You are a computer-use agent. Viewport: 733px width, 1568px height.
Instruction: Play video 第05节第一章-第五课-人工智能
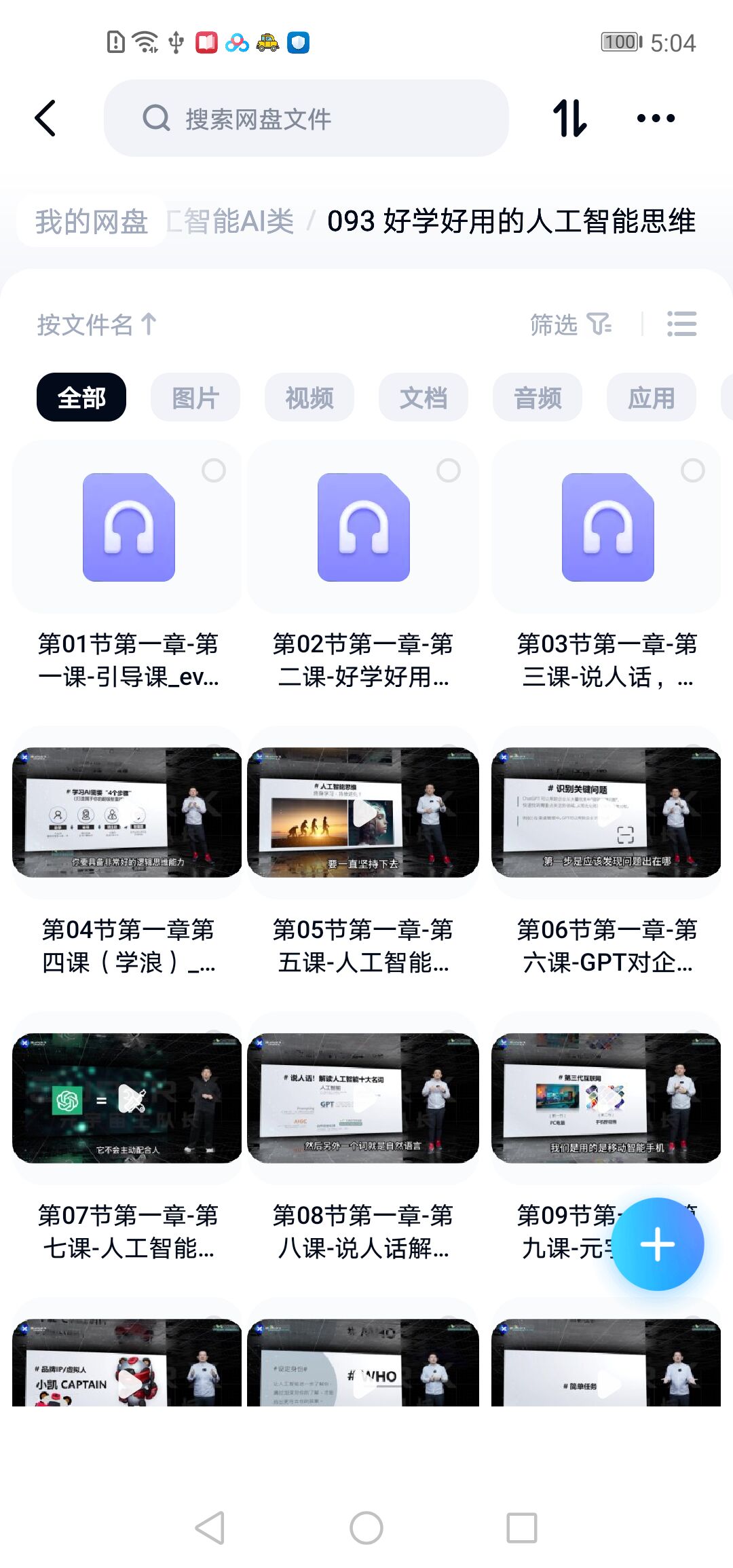[363, 813]
